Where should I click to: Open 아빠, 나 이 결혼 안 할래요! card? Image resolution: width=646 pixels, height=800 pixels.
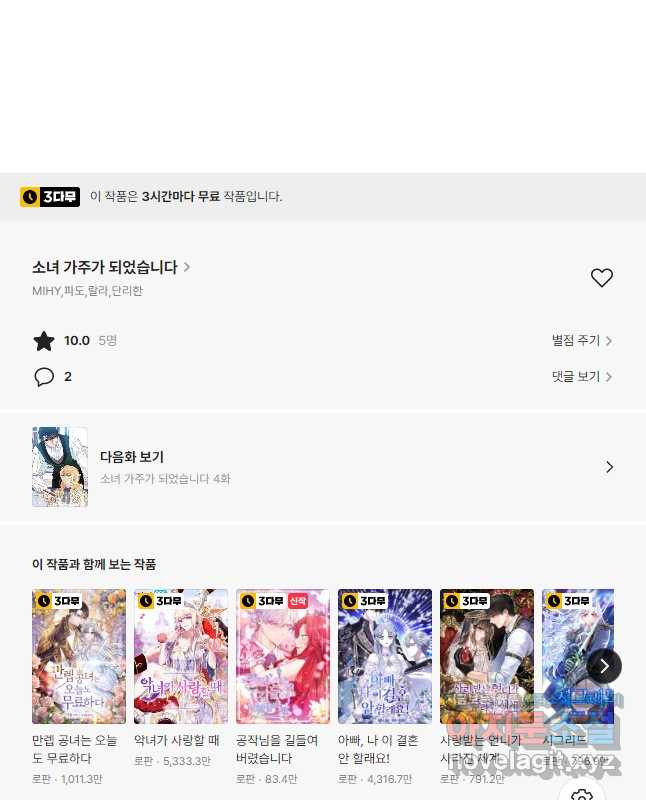point(385,656)
